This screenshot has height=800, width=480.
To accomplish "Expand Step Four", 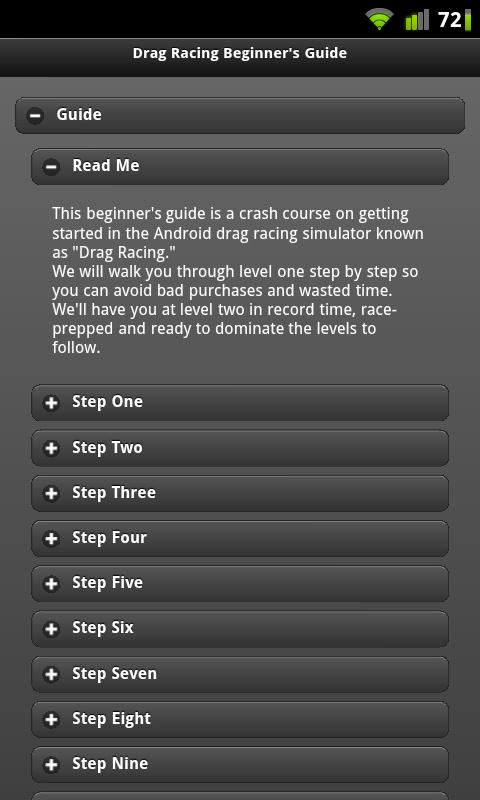I will (240, 538).
